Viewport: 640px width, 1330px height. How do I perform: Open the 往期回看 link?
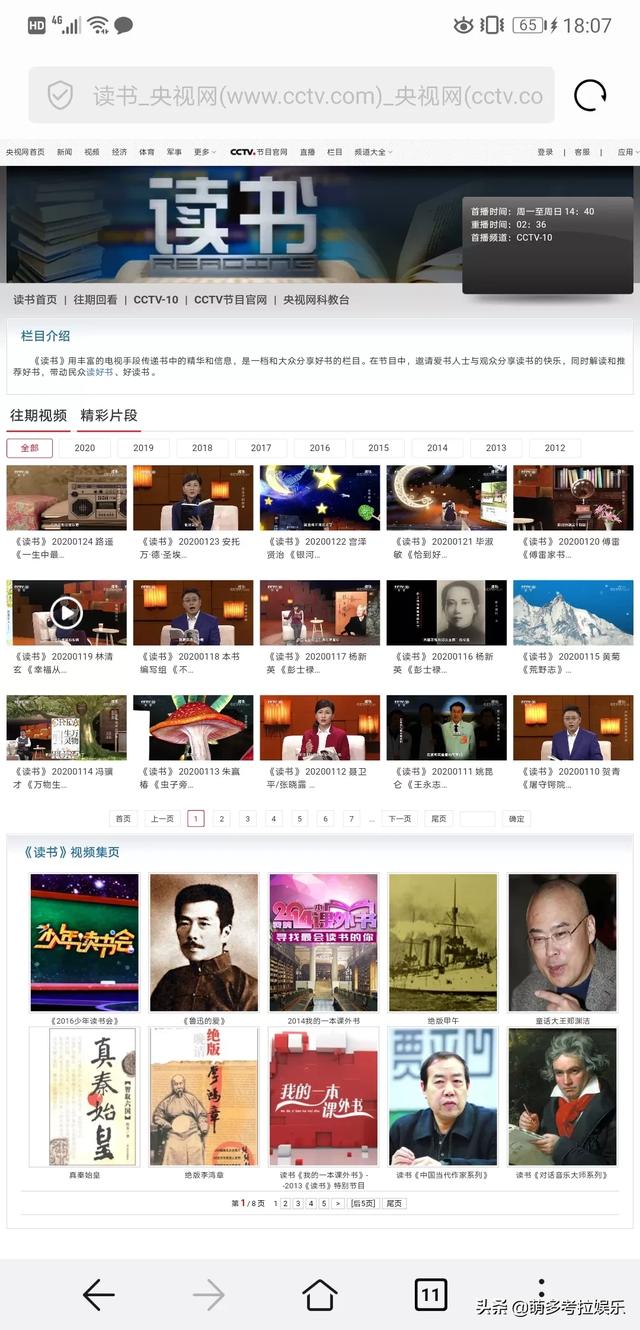pos(95,299)
